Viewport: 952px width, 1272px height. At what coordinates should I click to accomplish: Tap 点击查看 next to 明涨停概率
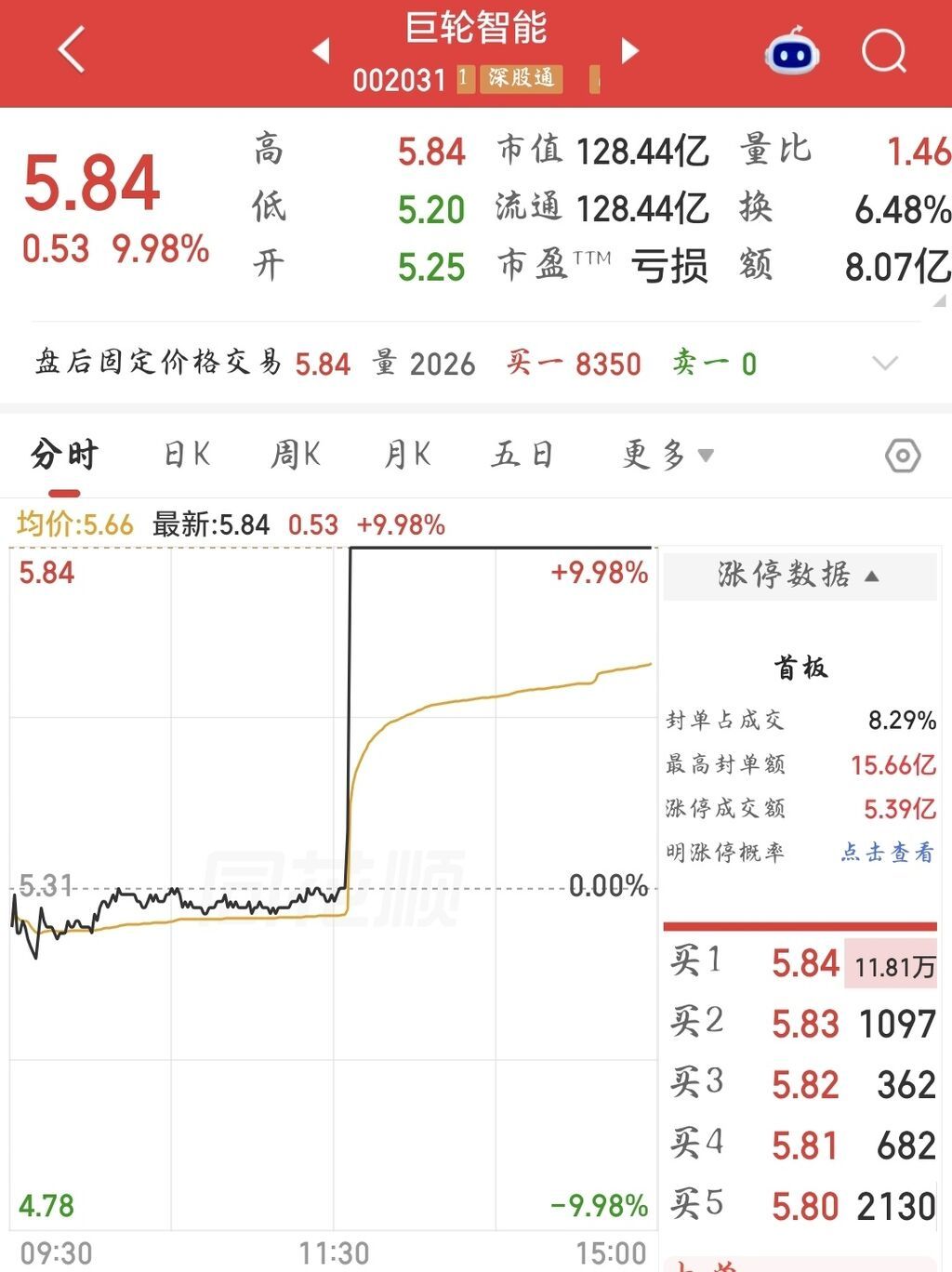click(888, 852)
